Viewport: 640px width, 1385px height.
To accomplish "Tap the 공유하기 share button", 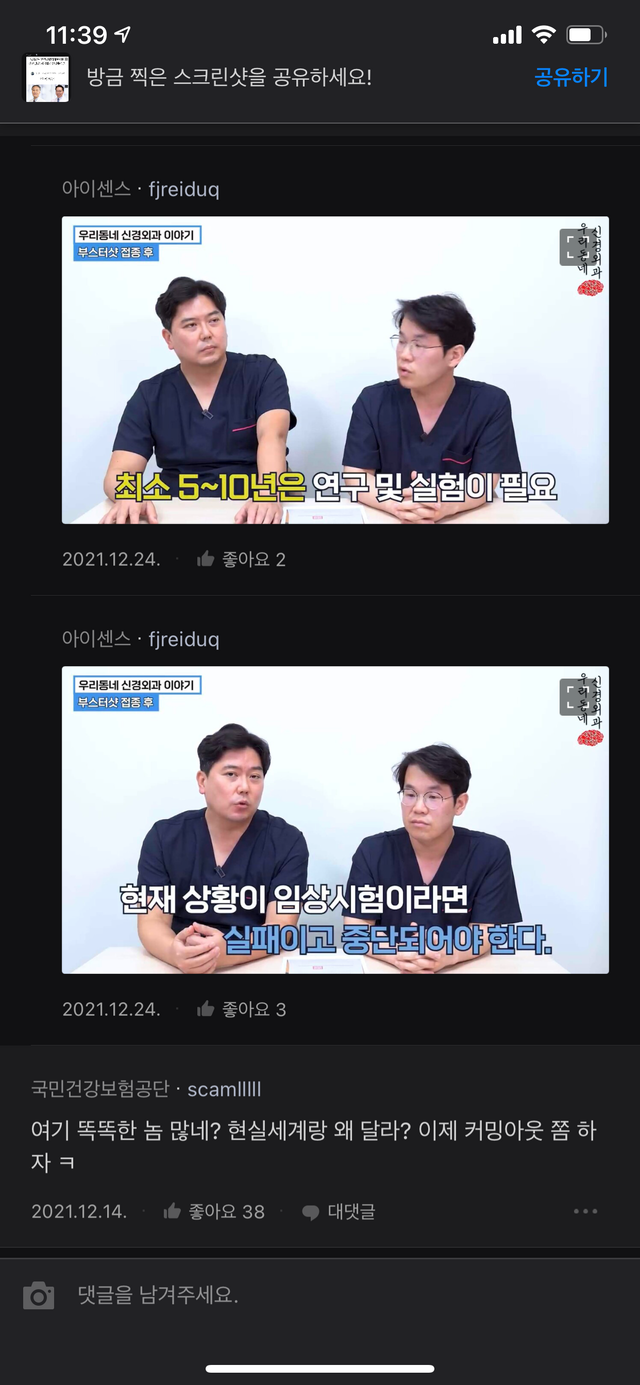I will (571, 77).
